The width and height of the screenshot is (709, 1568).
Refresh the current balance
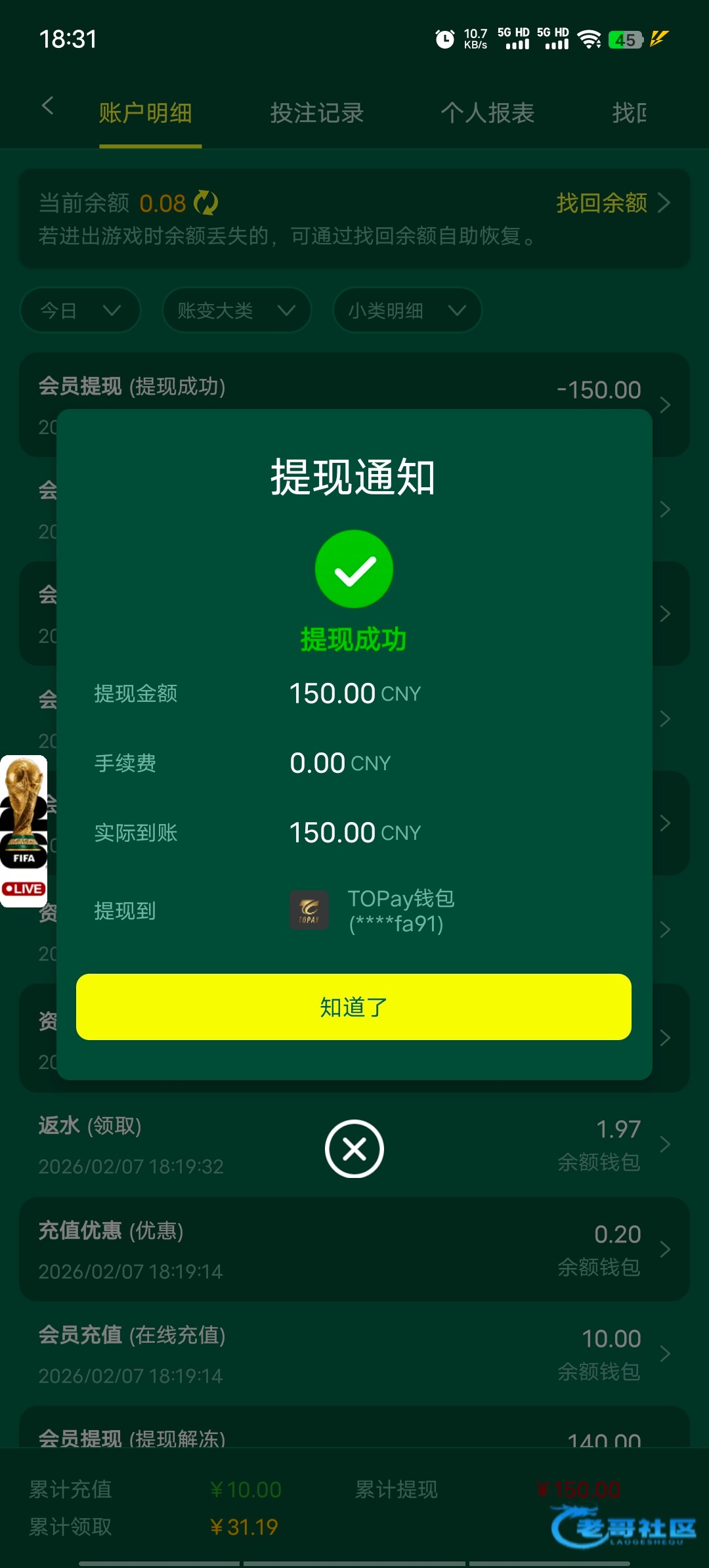[x=206, y=203]
